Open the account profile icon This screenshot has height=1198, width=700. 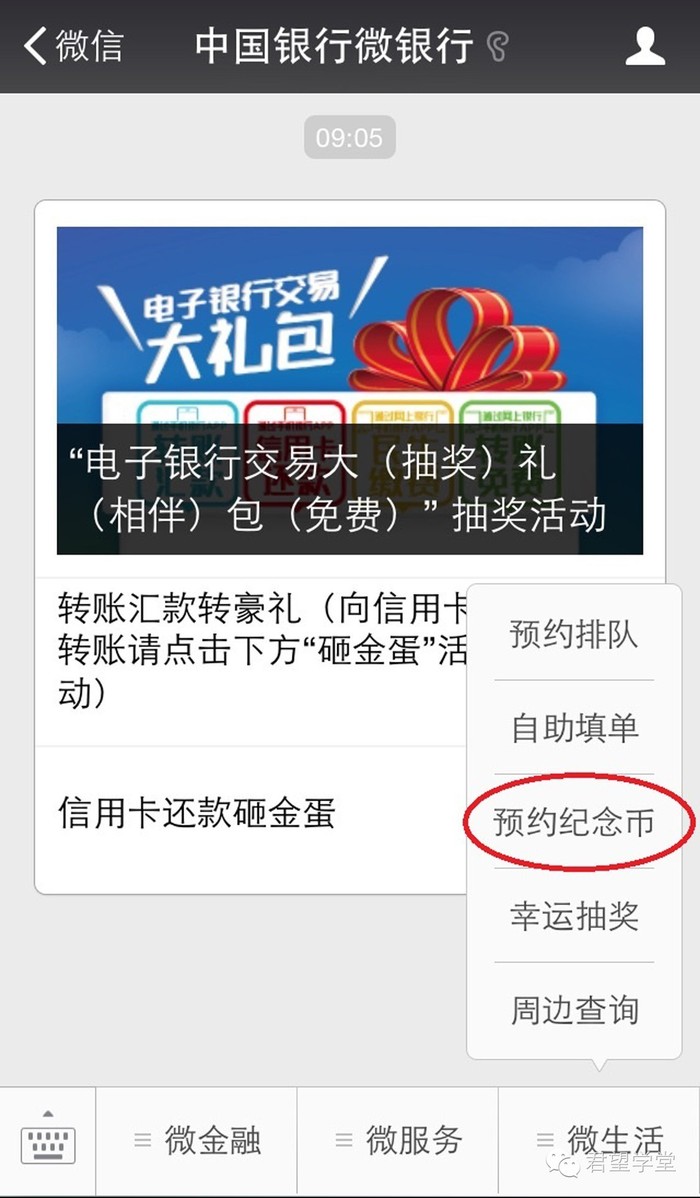pyautogui.click(x=645, y=46)
